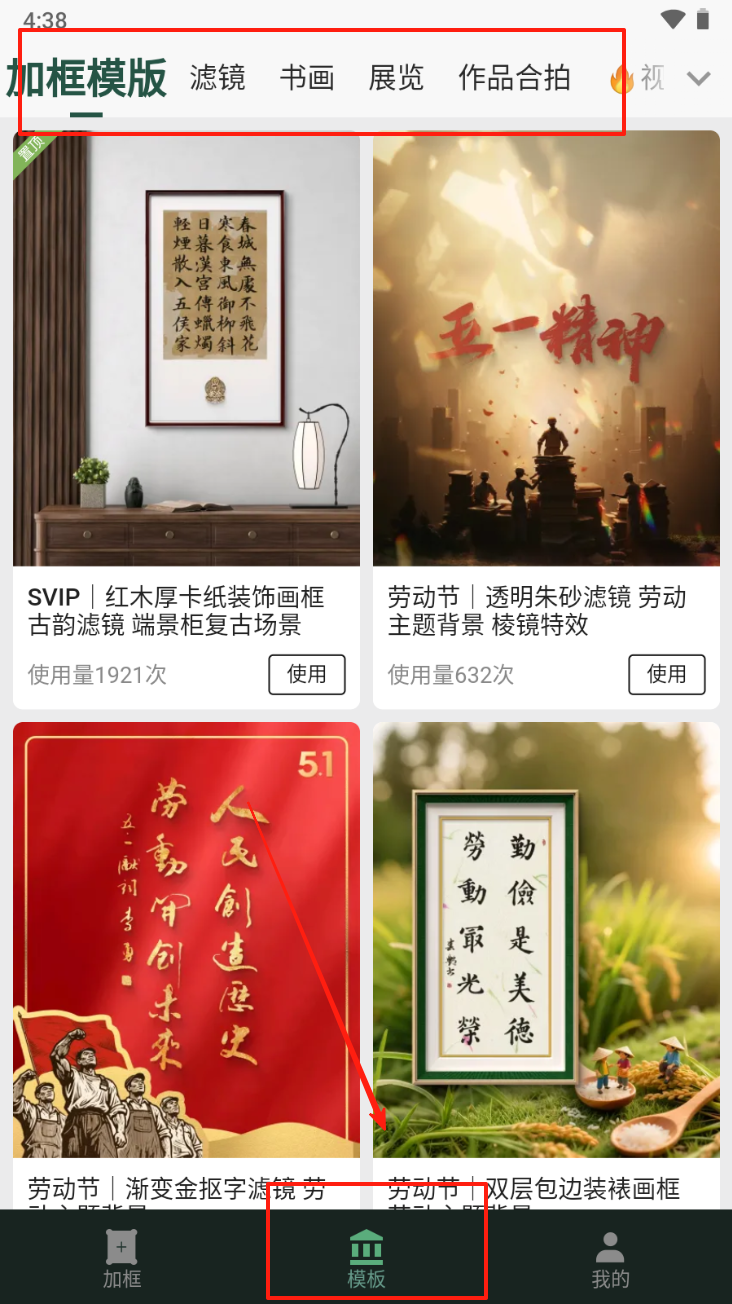Open the 我的 profile tab
Viewport: 732px width, 1304px height.
[610, 1258]
